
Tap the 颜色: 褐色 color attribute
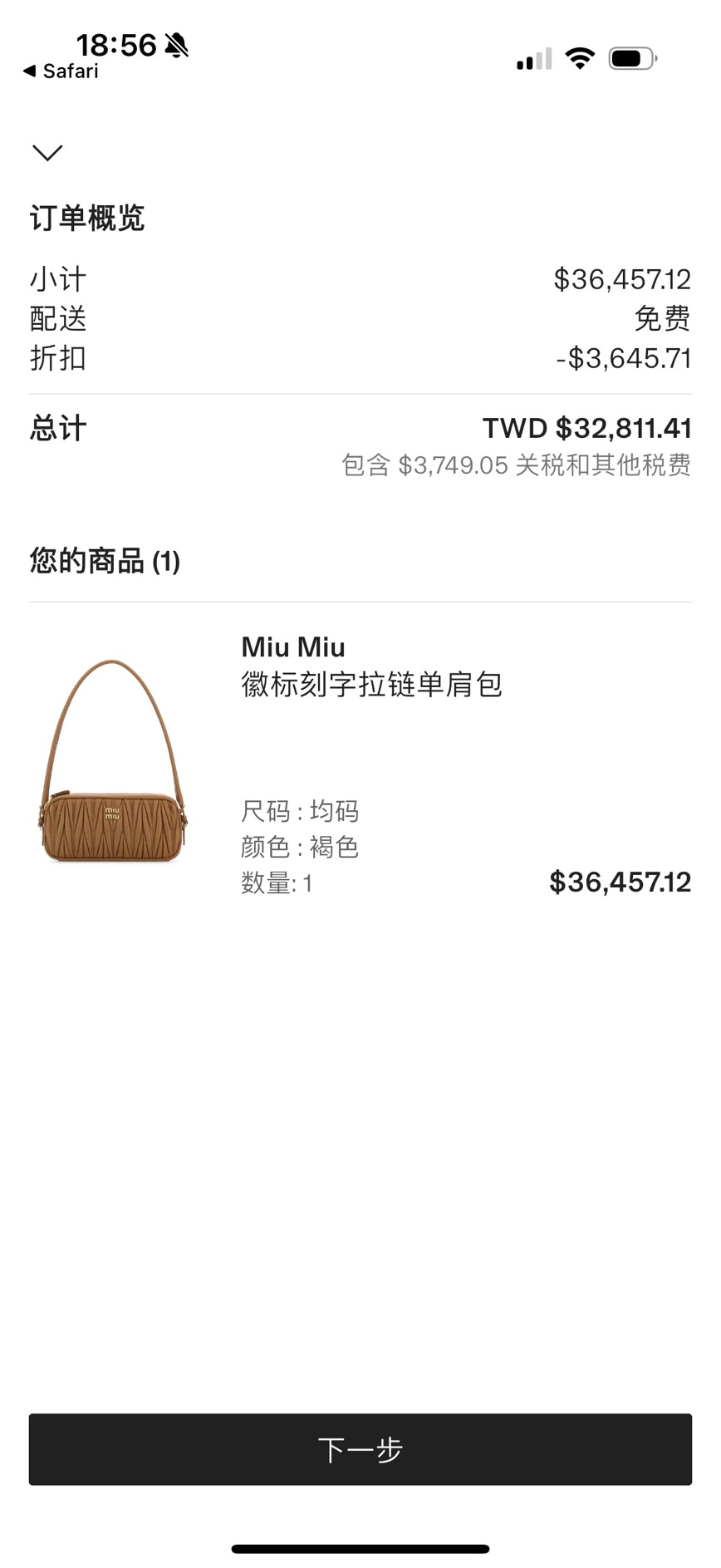(299, 847)
